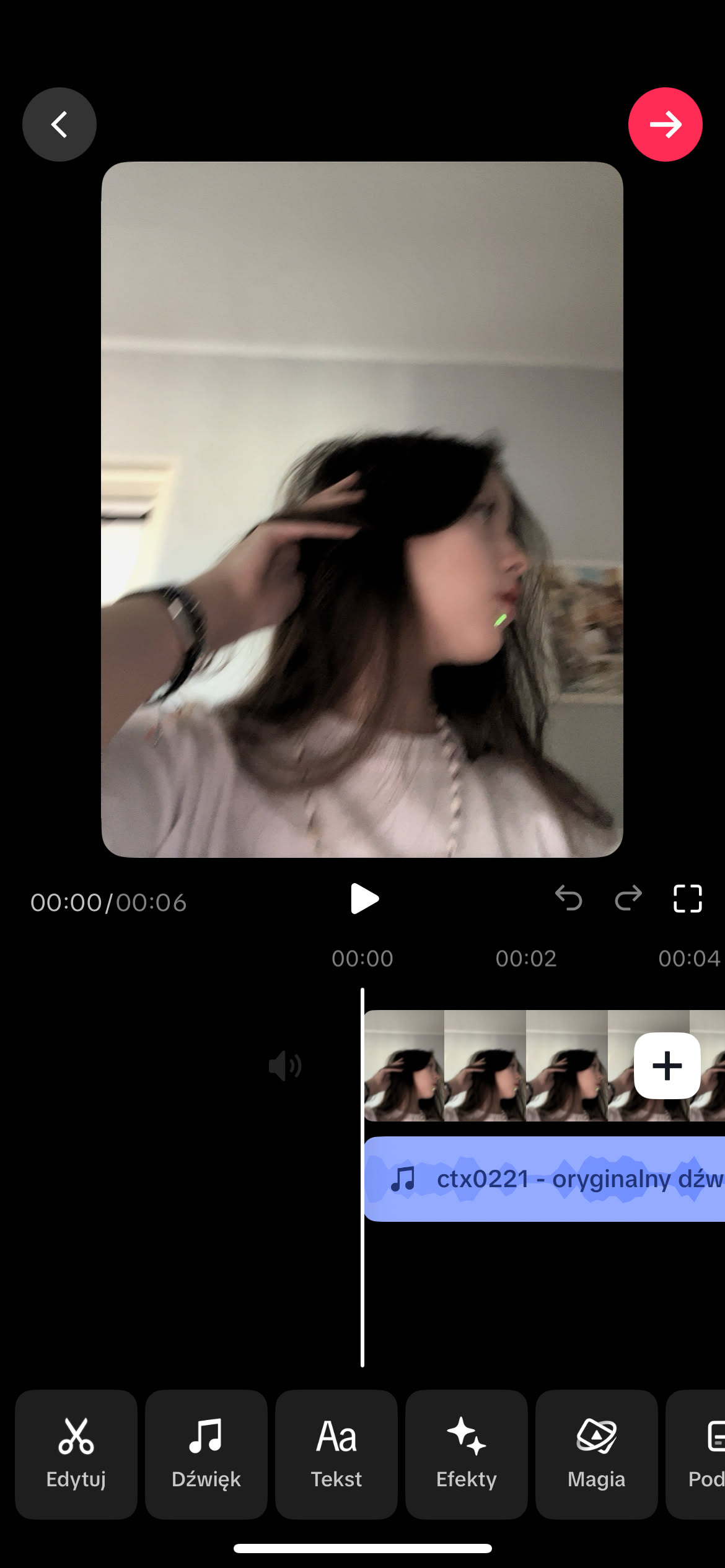
Task: Add another clip with the plus button
Action: pos(667,1066)
